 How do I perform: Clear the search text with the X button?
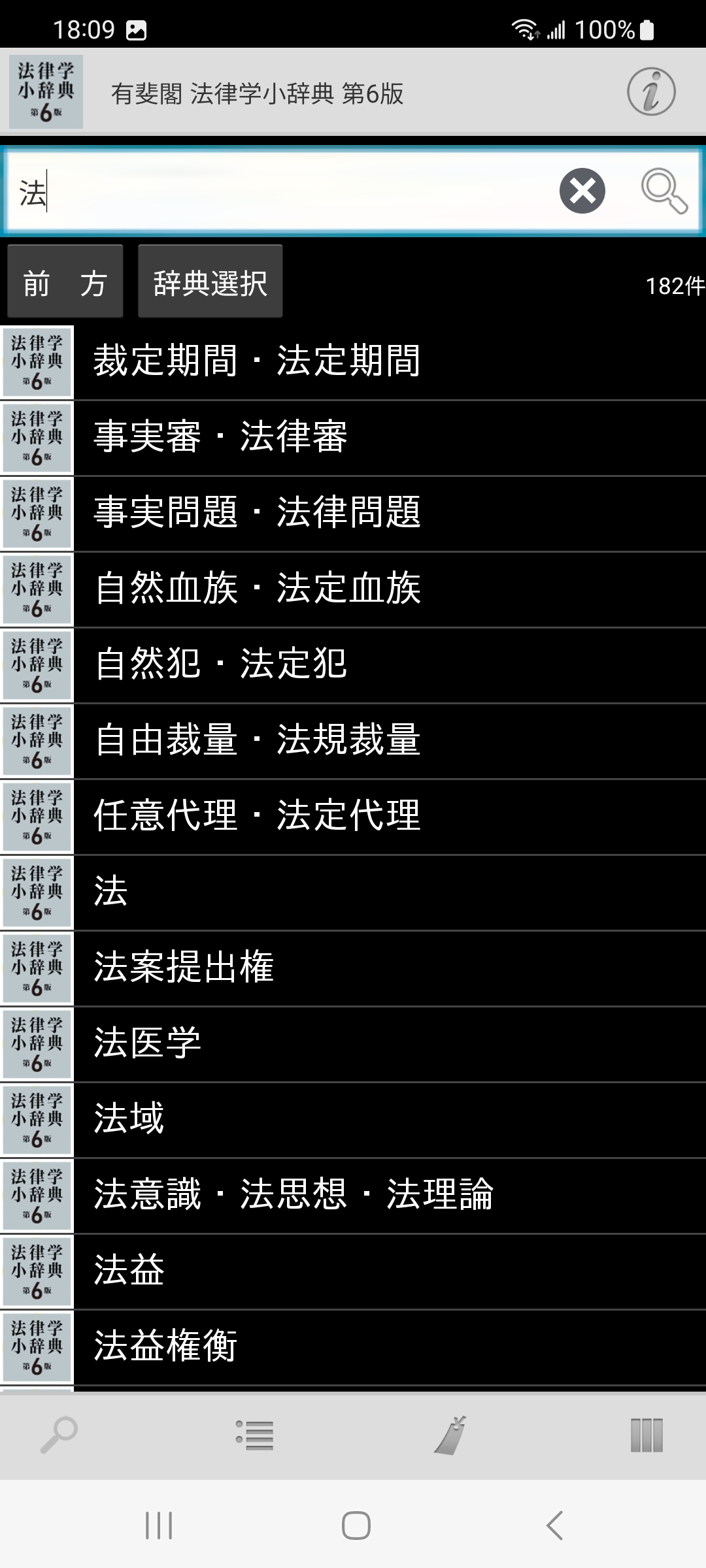582,191
